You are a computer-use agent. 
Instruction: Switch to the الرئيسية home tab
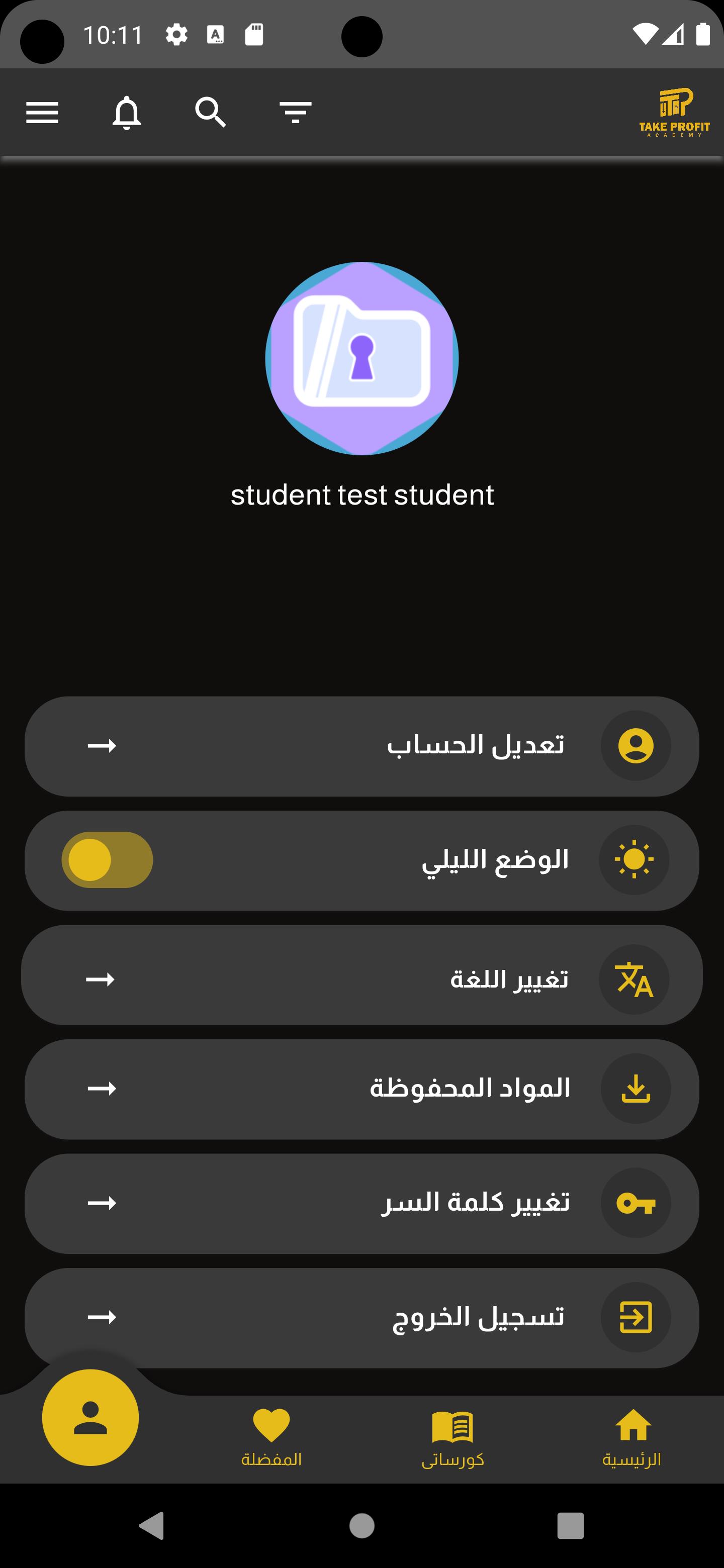tap(632, 1438)
